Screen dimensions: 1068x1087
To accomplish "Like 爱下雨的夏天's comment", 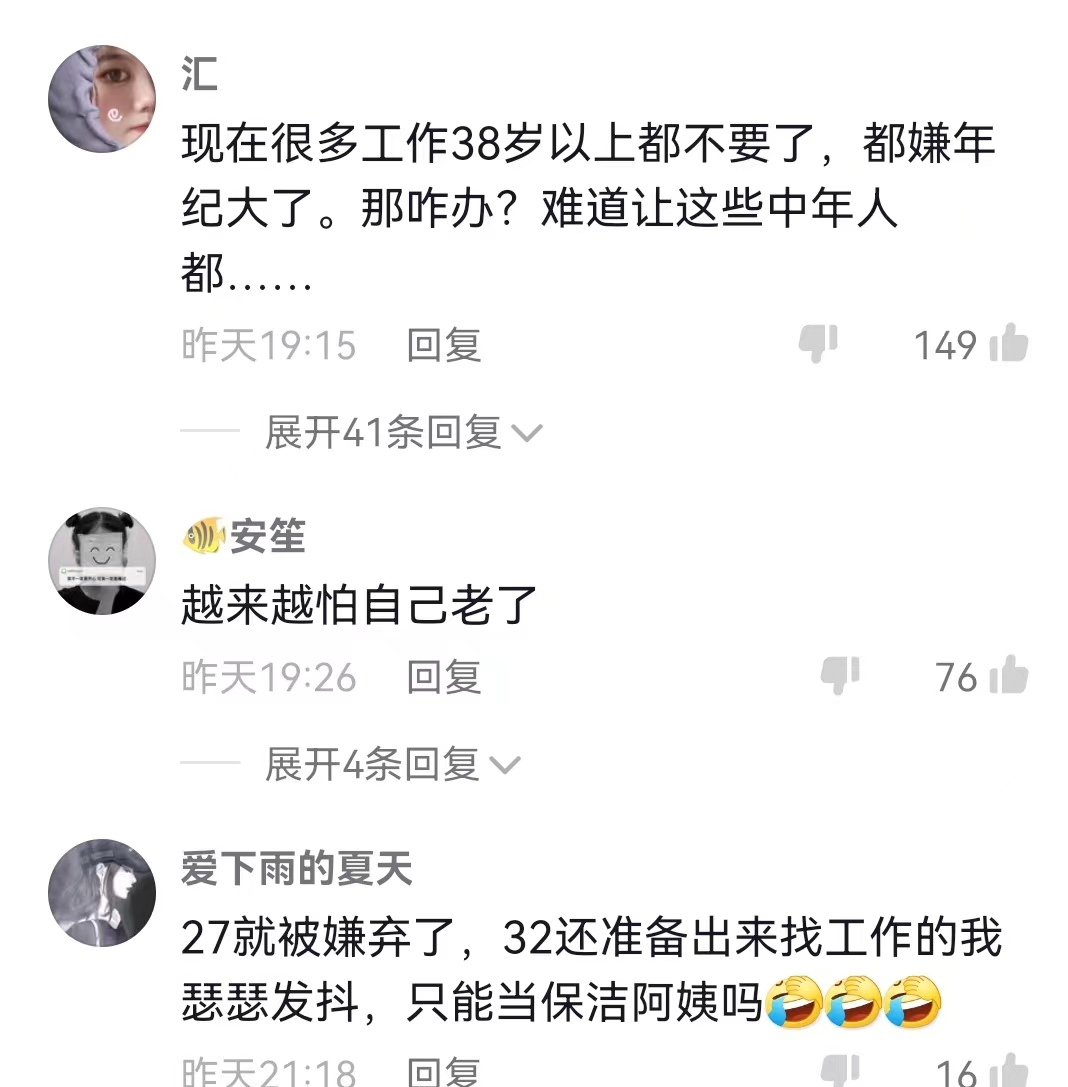I will [1010, 1072].
